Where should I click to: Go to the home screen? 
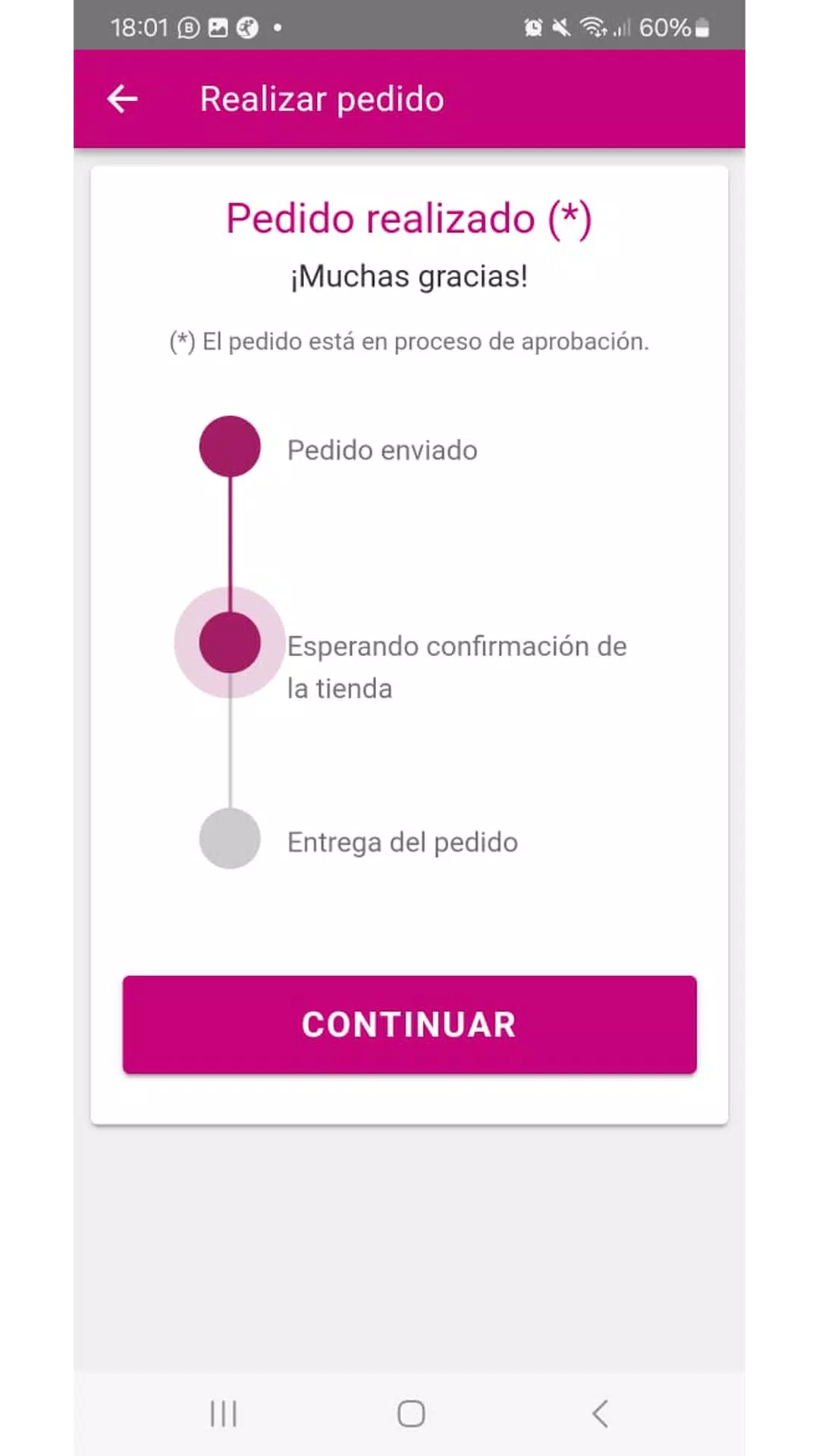411,1414
